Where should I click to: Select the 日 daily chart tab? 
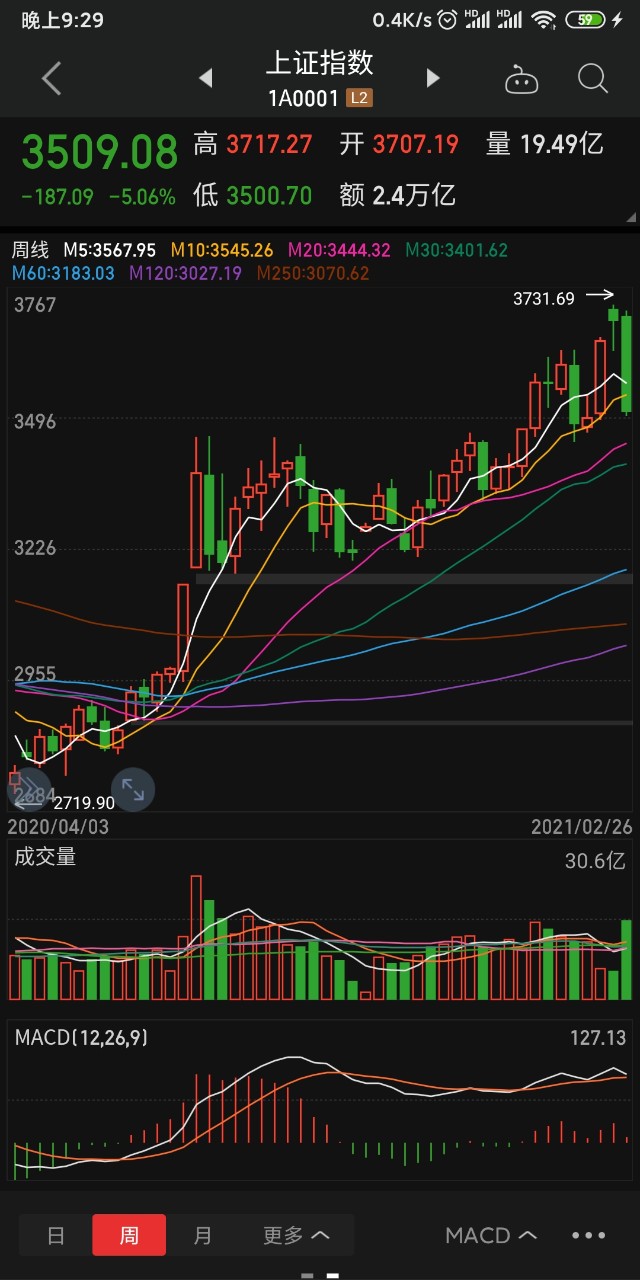[56, 1235]
